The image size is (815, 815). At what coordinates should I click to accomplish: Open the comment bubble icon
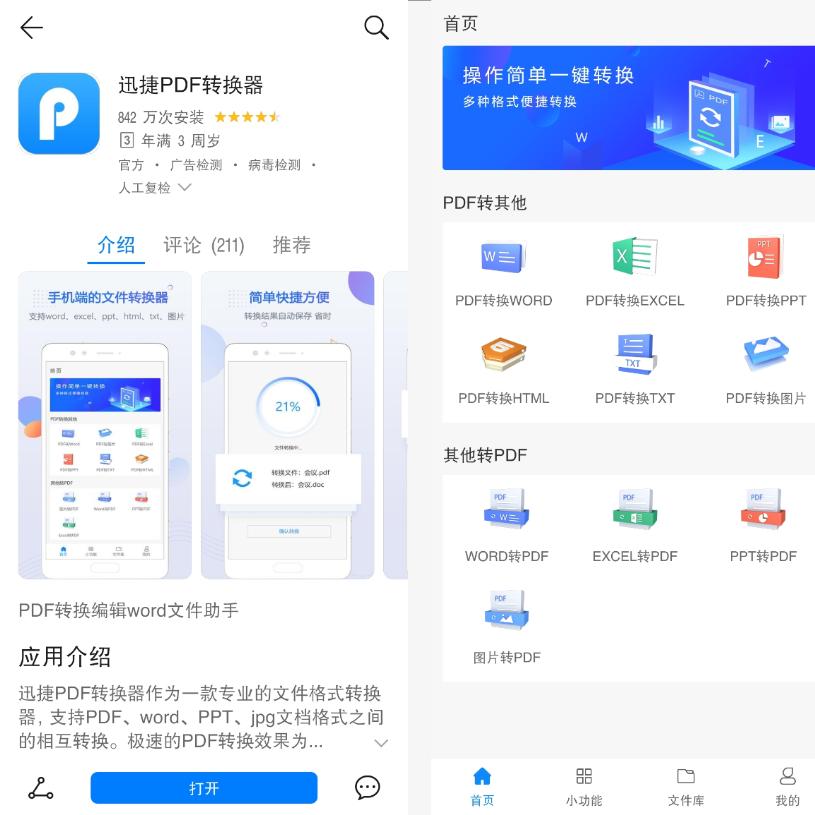click(x=367, y=788)
